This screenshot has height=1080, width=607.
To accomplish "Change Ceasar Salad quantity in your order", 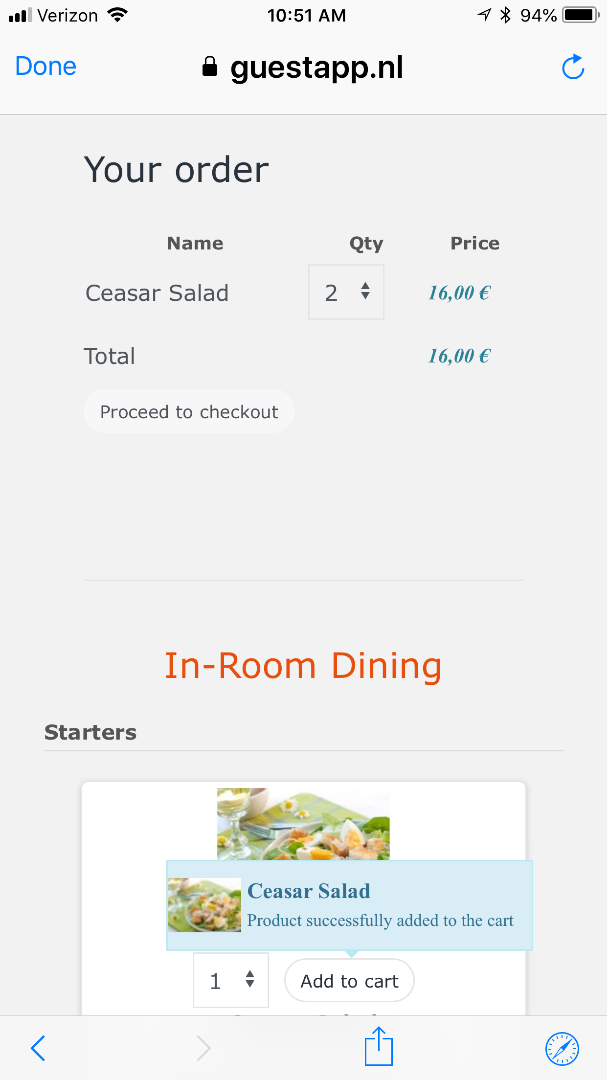I will 346,292.
